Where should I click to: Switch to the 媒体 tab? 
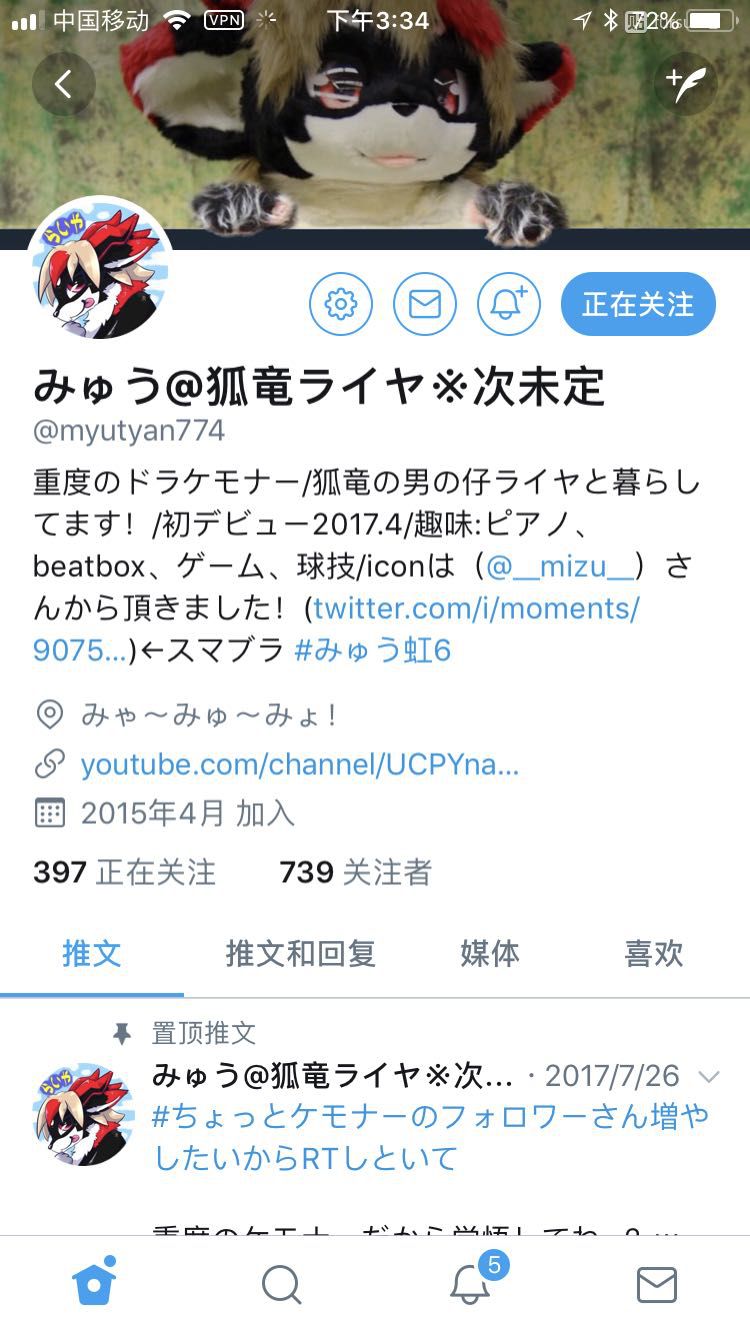pos(490,953)
